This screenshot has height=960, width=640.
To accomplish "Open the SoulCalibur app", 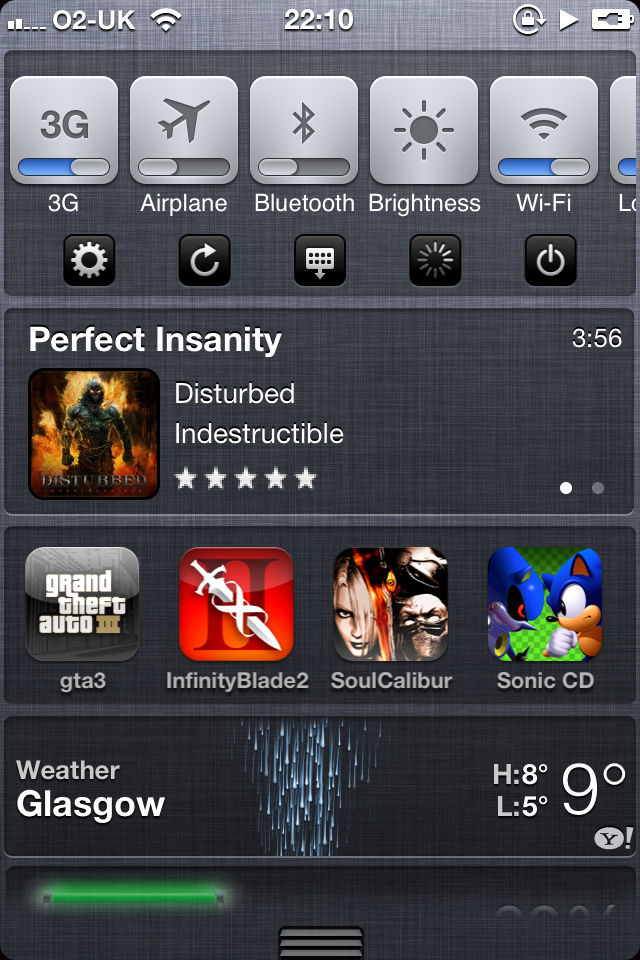I will point(390,605).
